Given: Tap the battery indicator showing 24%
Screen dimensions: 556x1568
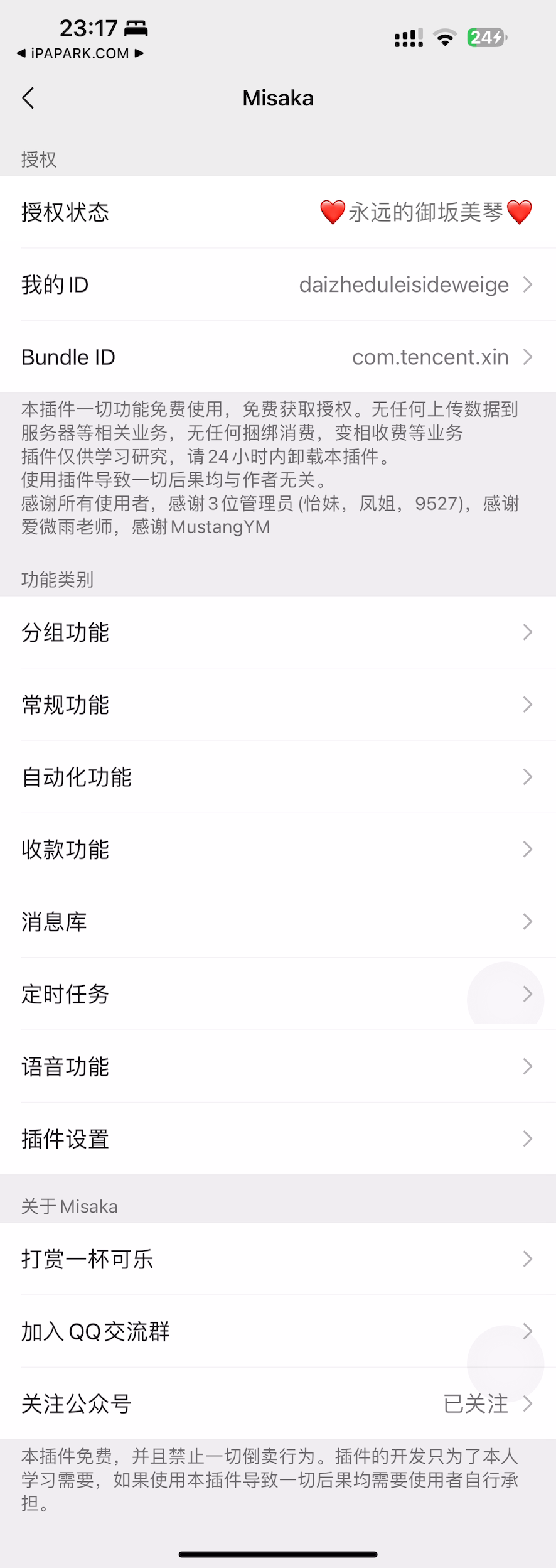Looking at the screenshot, I should pyautogui.click(x=486, y=38).
